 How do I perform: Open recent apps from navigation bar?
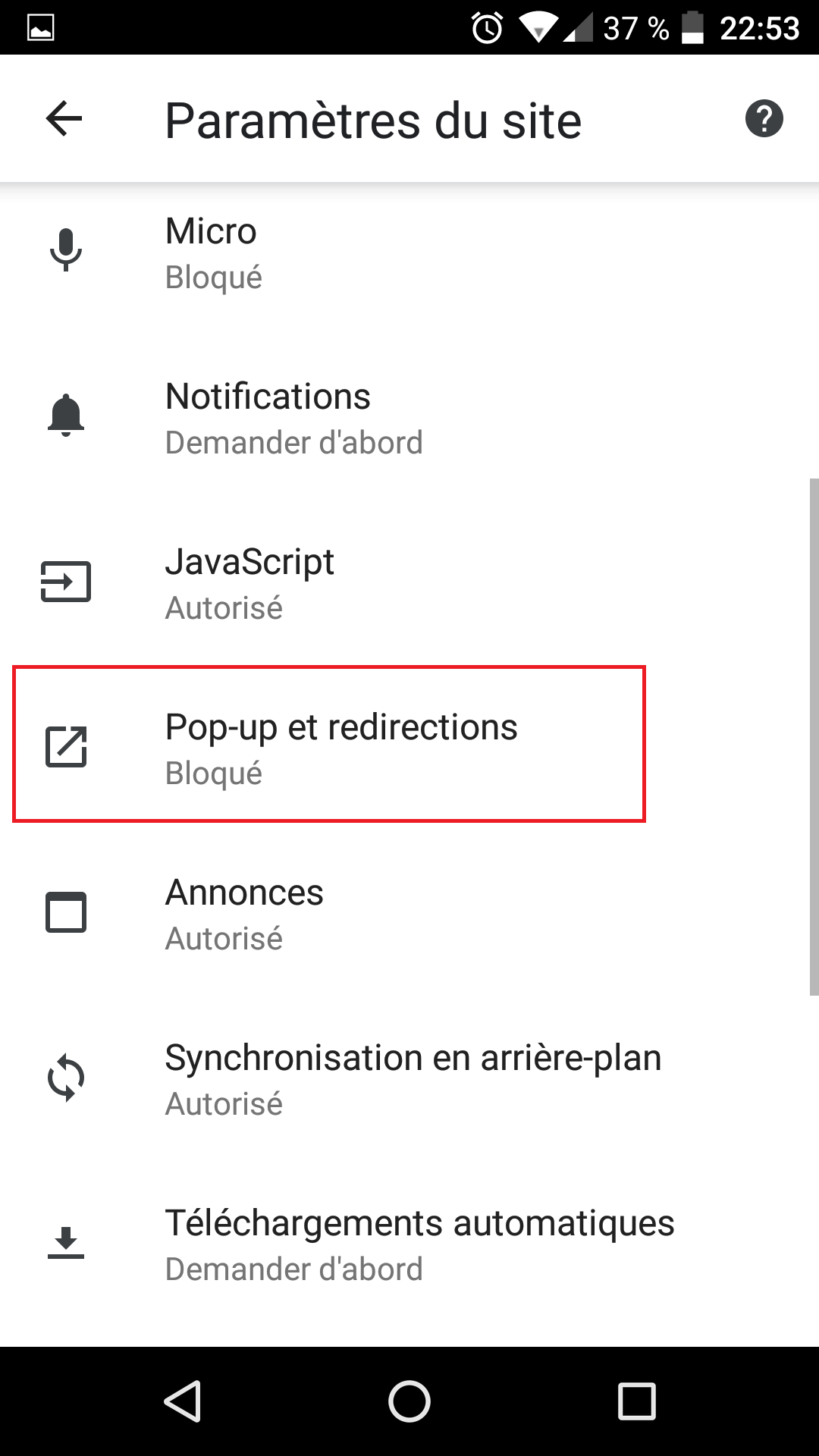637,1401
